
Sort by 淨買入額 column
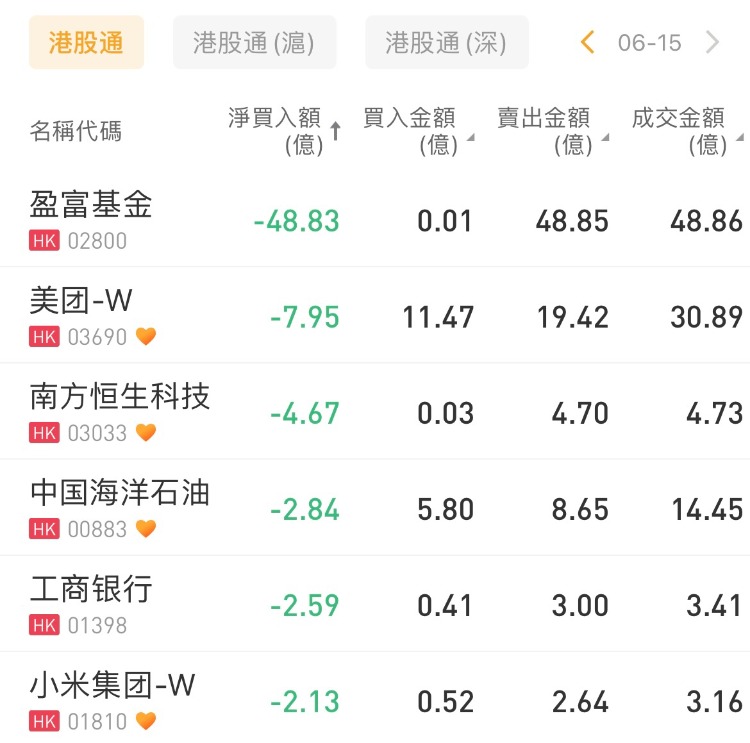click(x=284, y=131)
